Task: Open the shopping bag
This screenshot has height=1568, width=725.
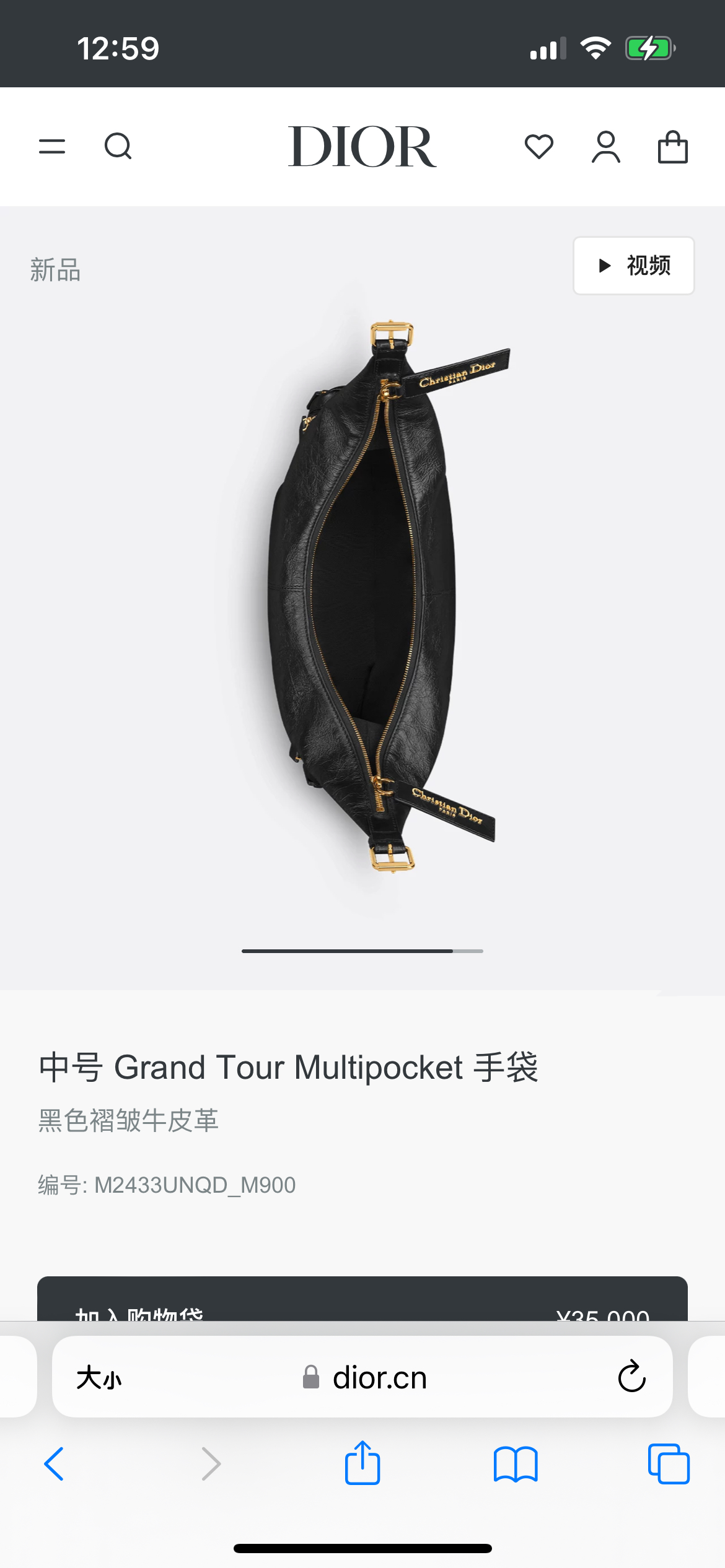Action: coord(672,147)
